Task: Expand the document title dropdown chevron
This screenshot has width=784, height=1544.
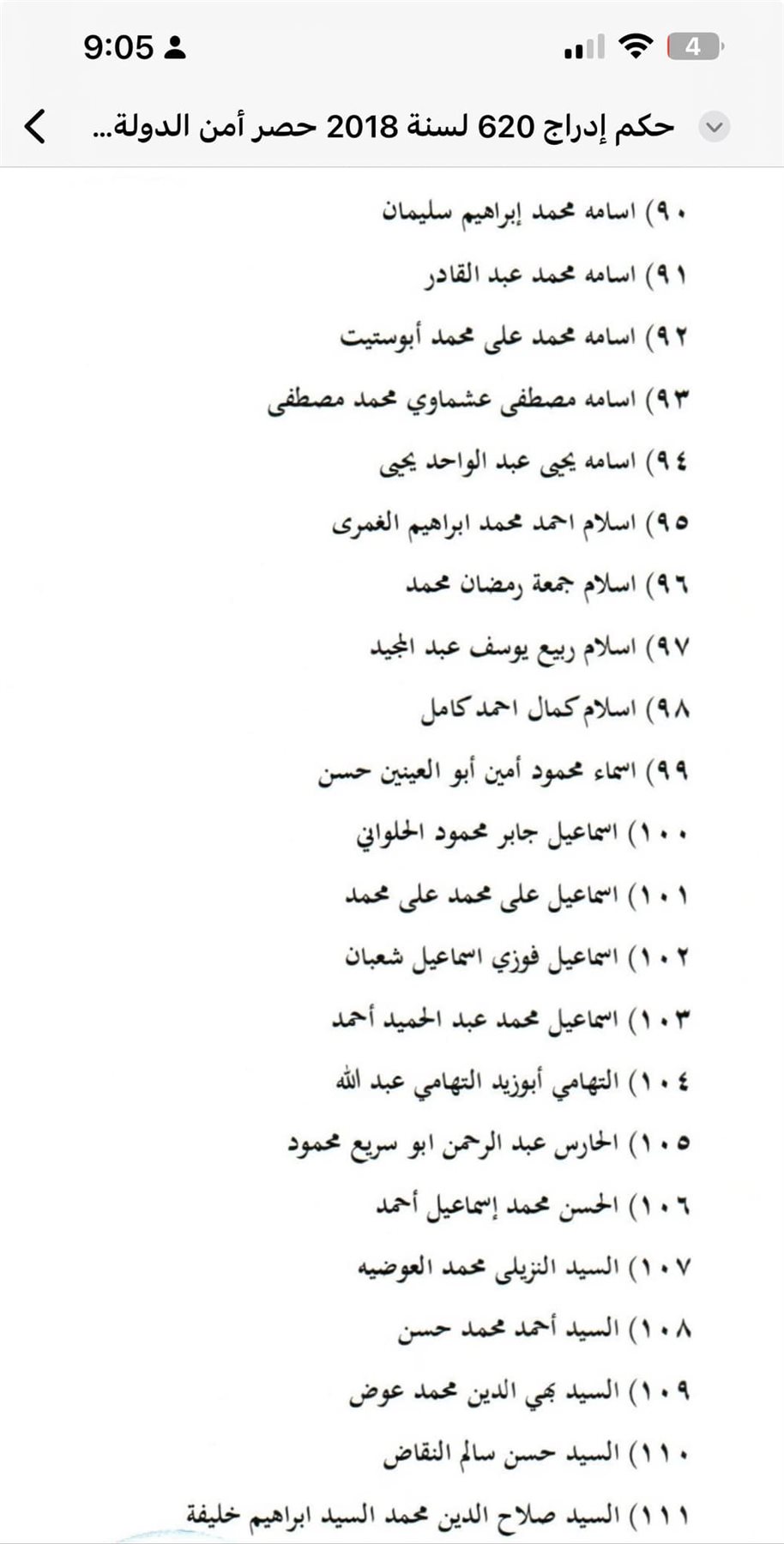Action: click(x=715, y=128)
